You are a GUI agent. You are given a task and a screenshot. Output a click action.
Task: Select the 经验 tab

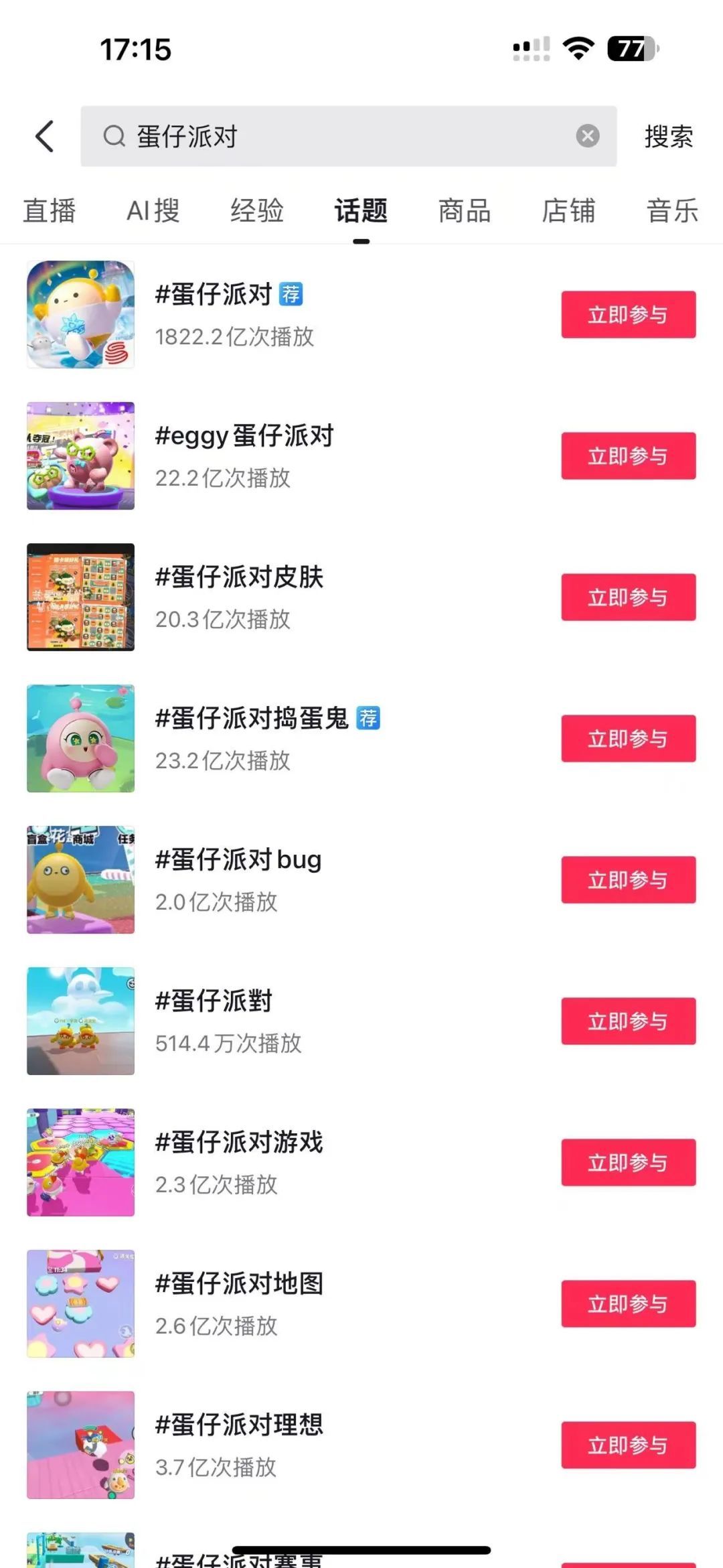(x=256, y=211)
